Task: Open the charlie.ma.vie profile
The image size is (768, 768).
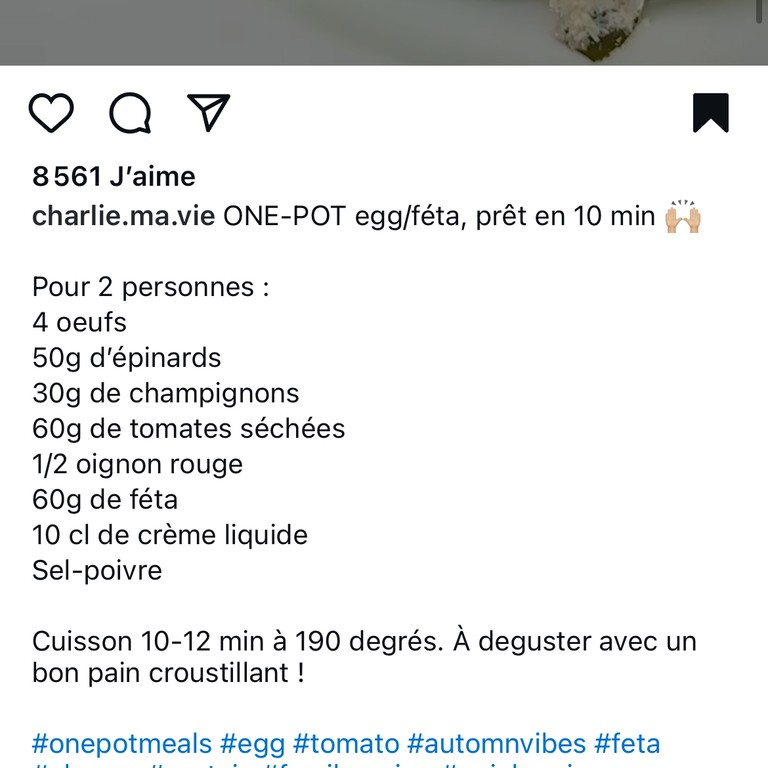Action: 123,216
